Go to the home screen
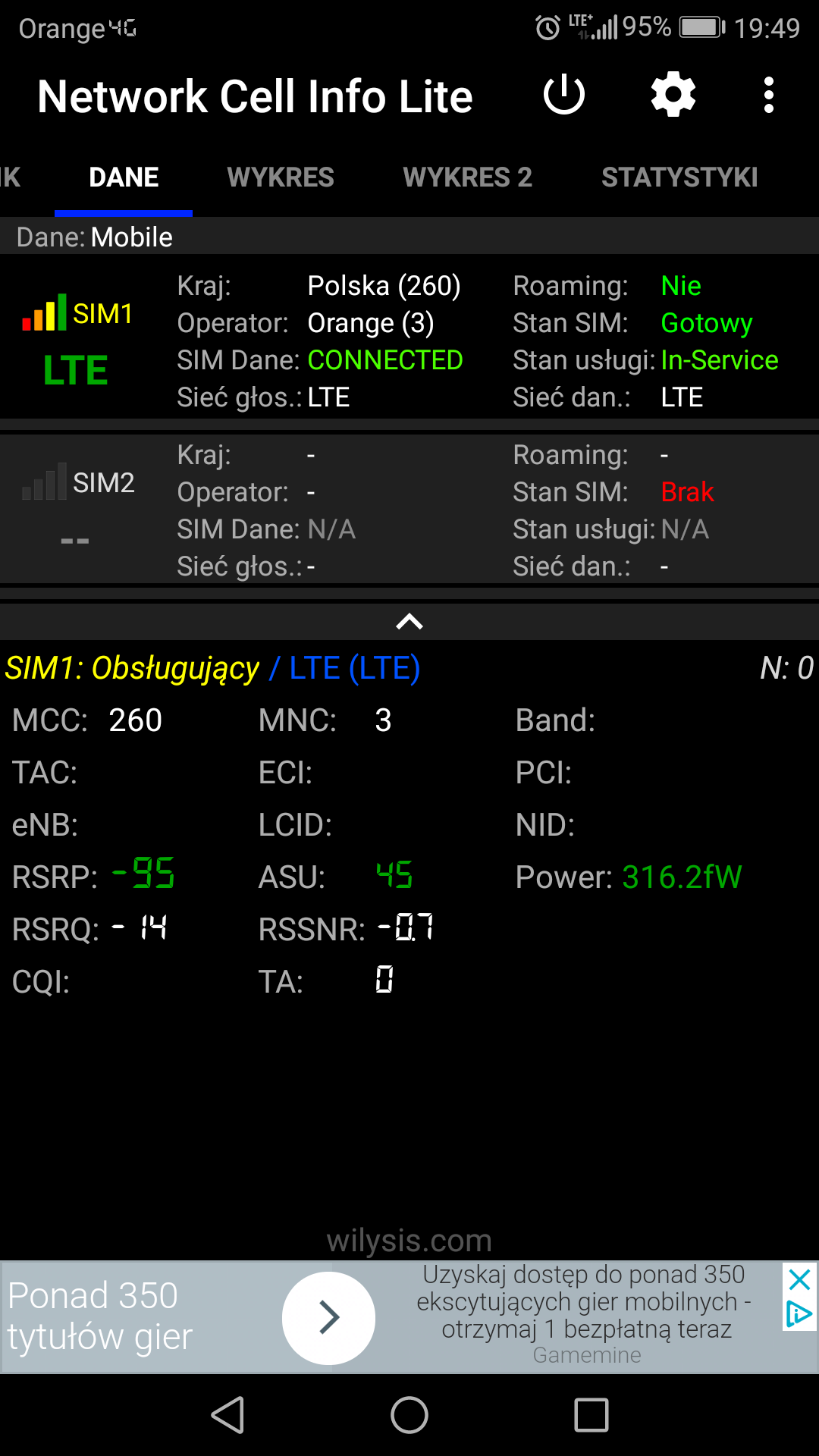This screenshot has width=819, height=1456. coord(409,1415)
